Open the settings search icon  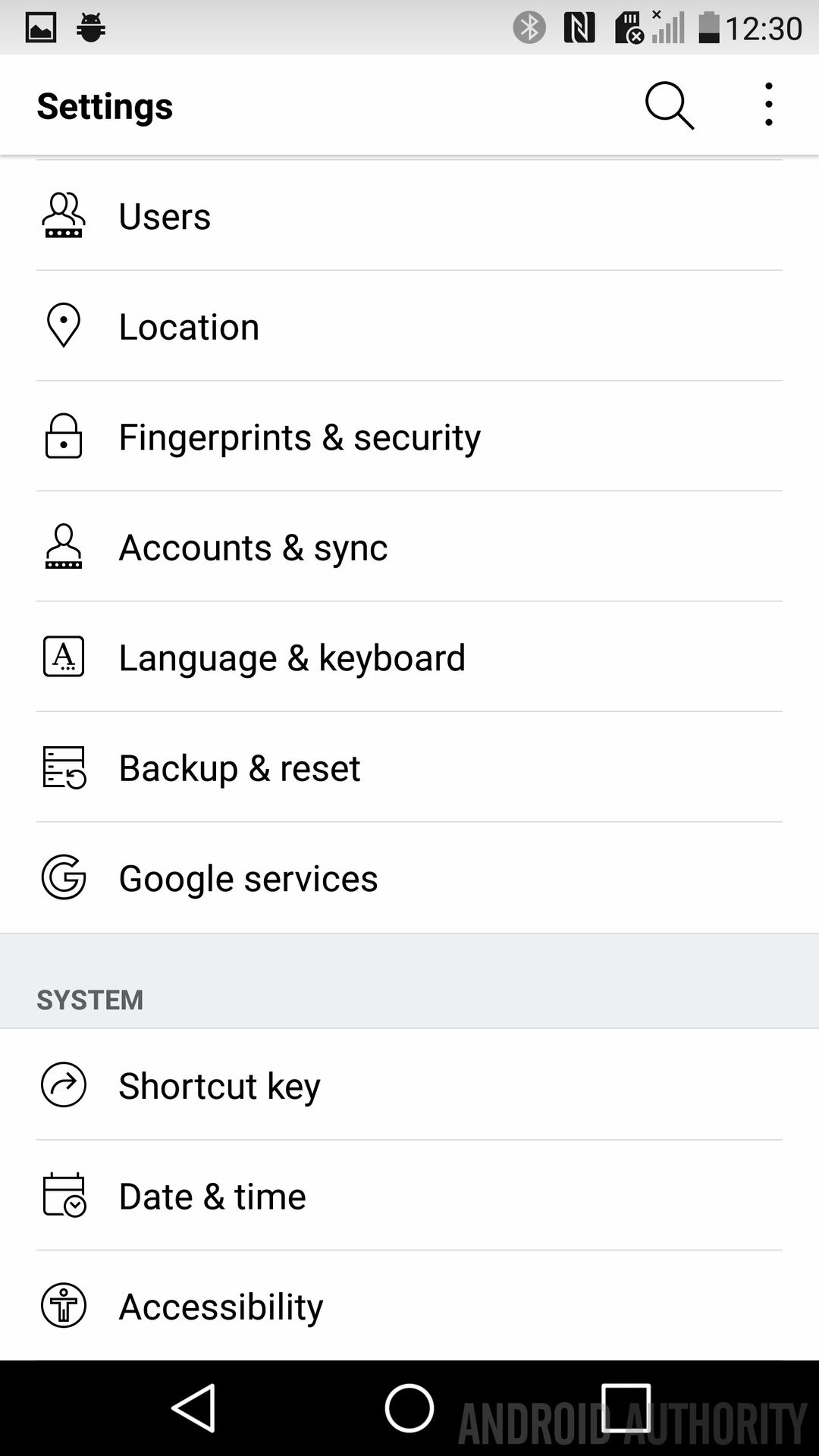click(x=669, y=105)
